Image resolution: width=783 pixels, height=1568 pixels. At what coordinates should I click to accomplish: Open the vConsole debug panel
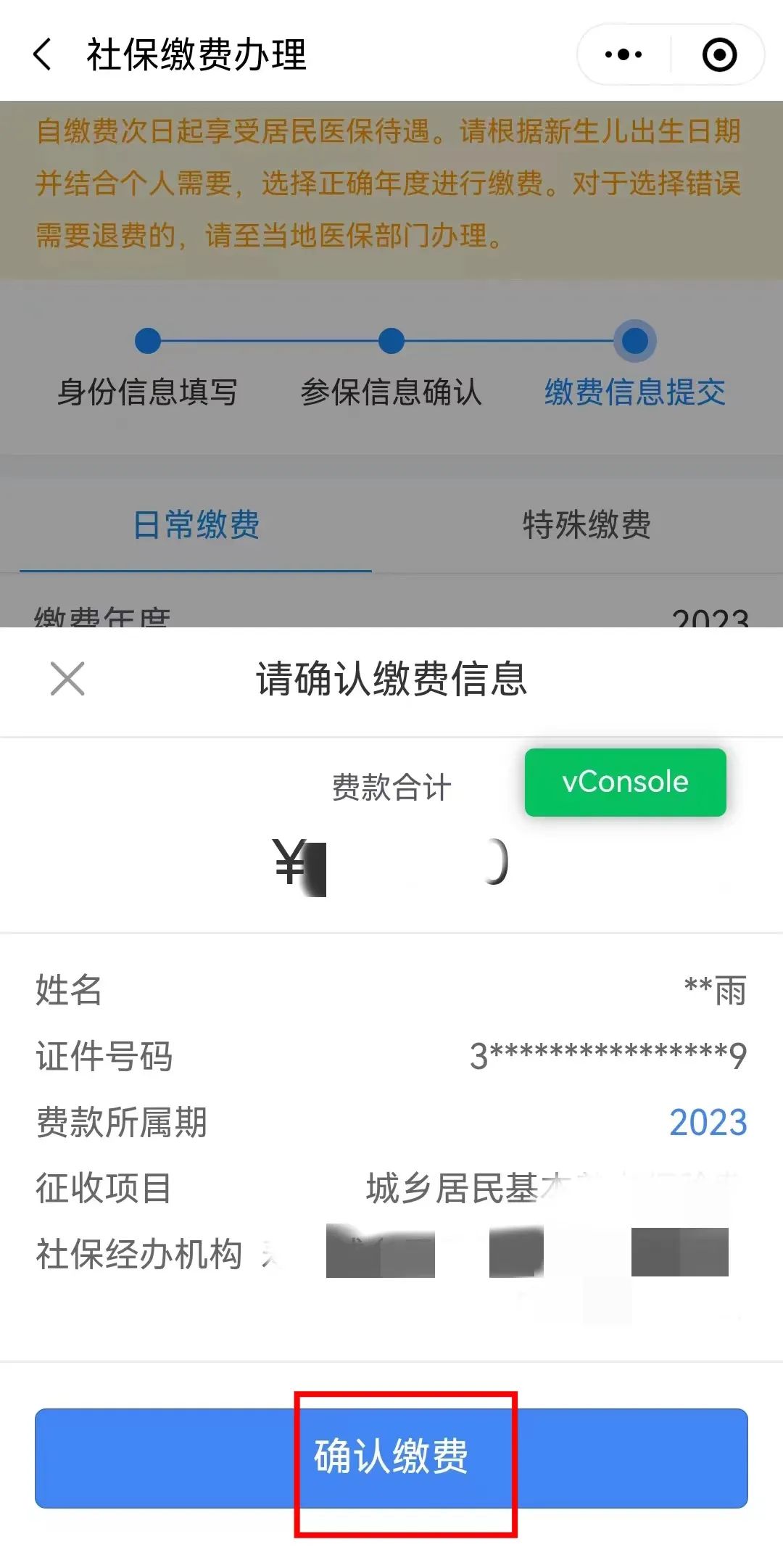pos(625,782)
